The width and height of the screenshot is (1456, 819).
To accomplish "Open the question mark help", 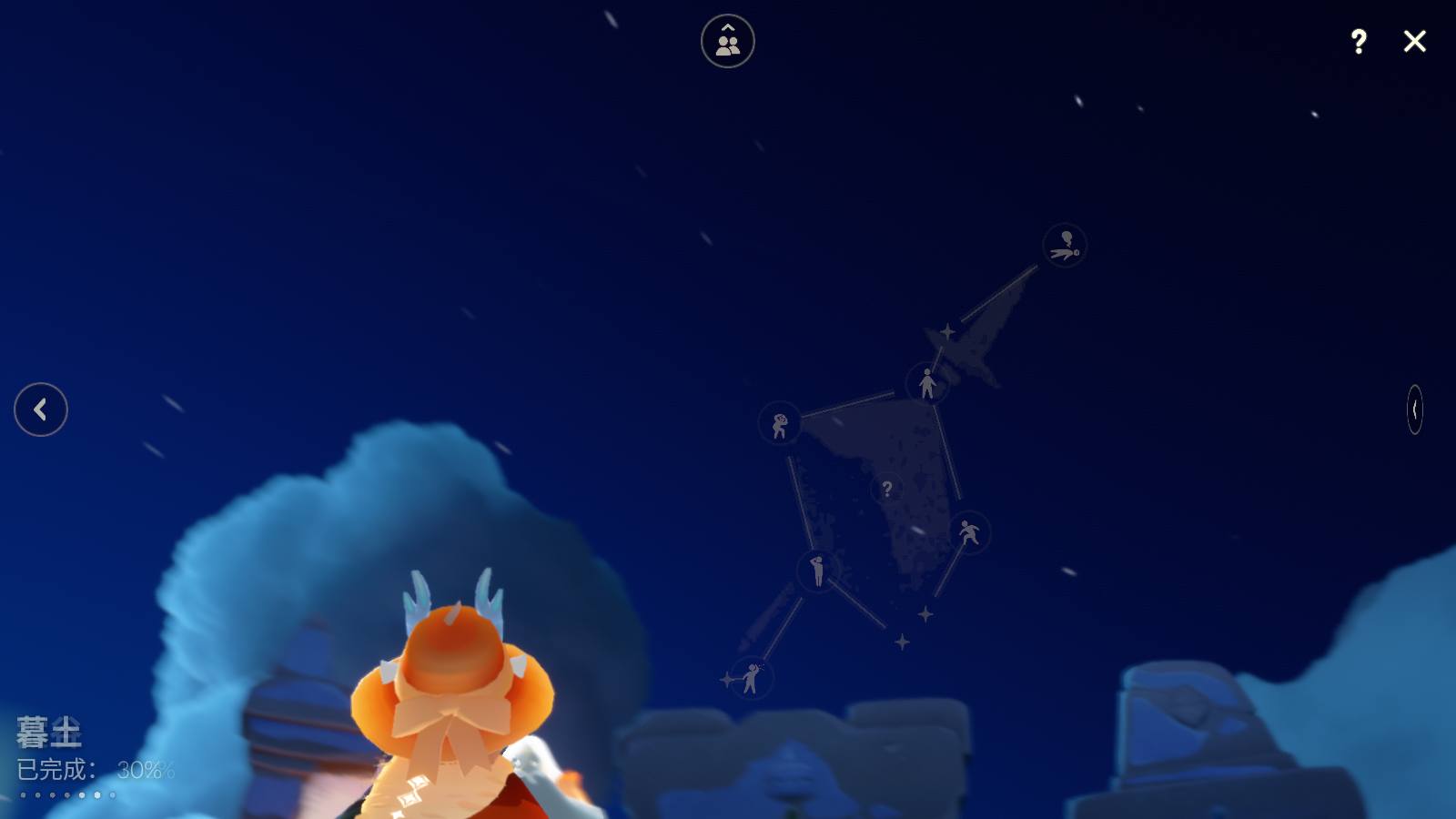I will click(1358, 41).
